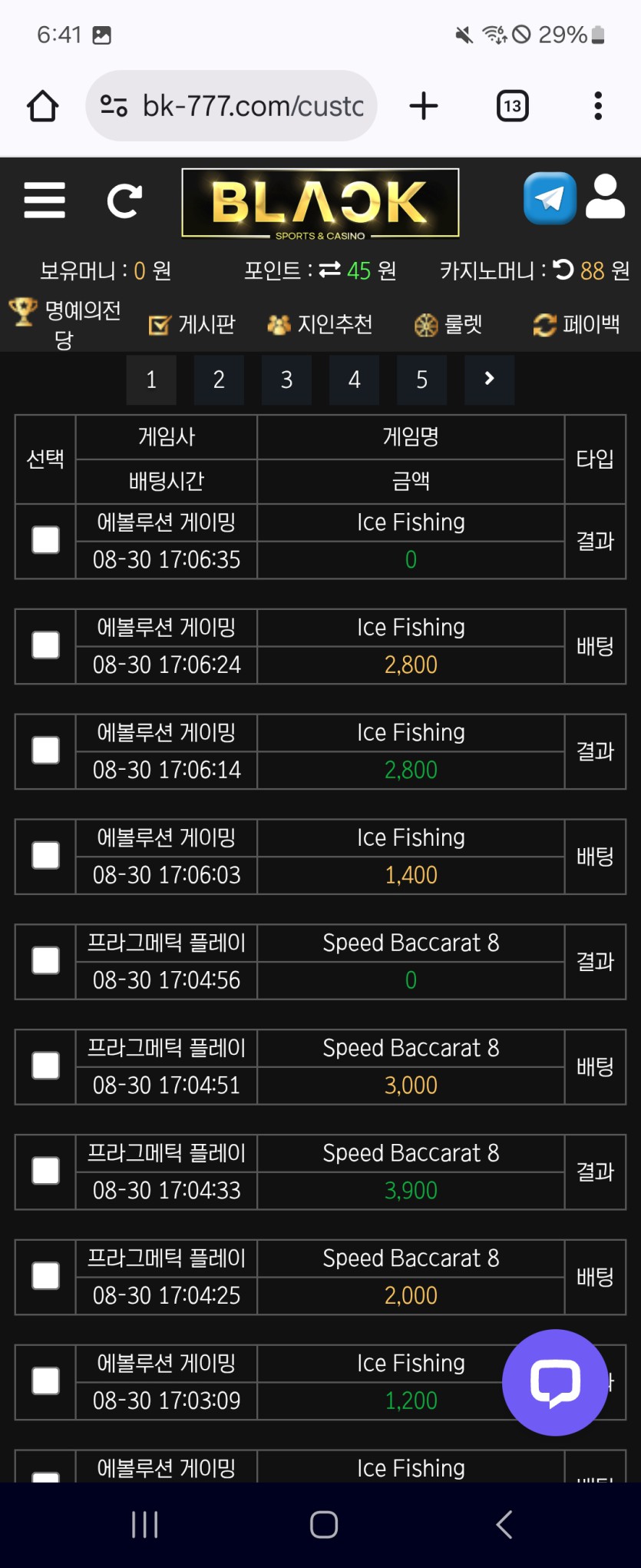Open a new browser tab

[x=424, y=106]
